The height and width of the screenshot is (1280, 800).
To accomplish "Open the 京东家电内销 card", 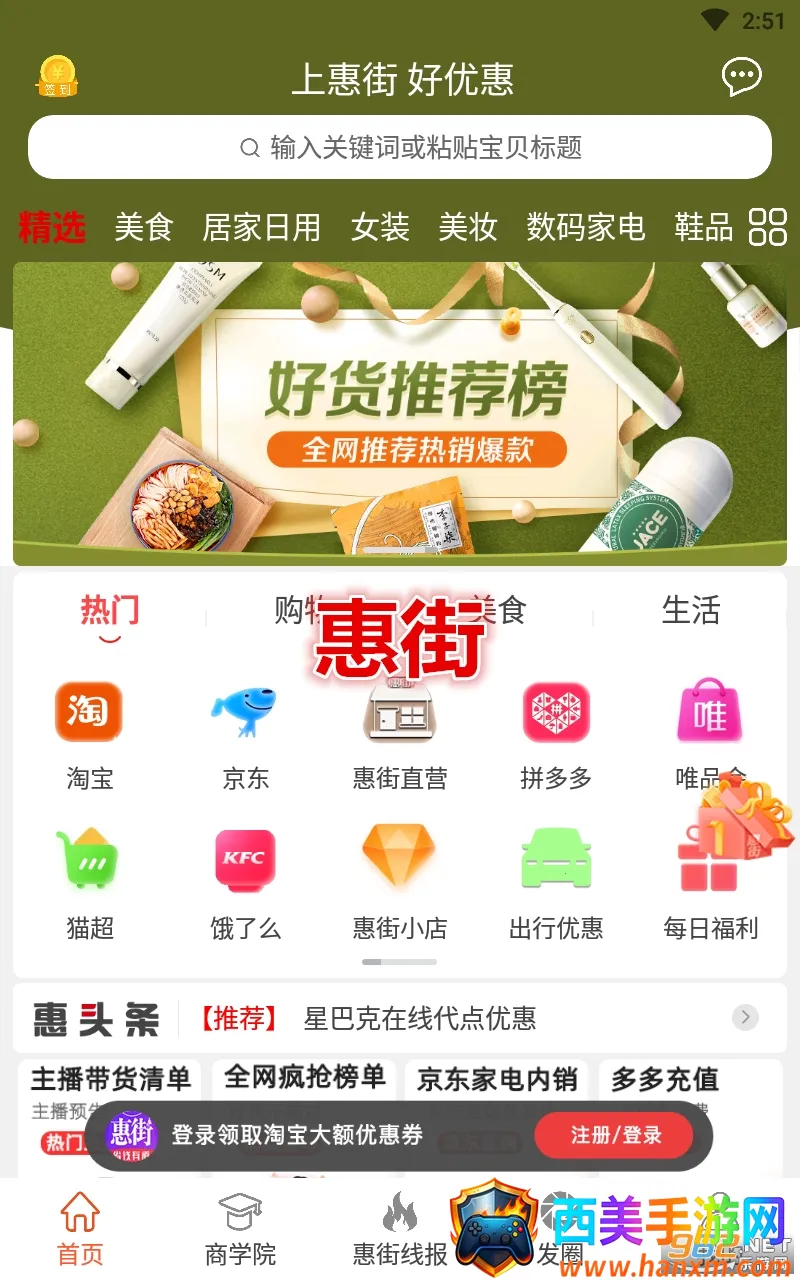I will coord(497,1080).
